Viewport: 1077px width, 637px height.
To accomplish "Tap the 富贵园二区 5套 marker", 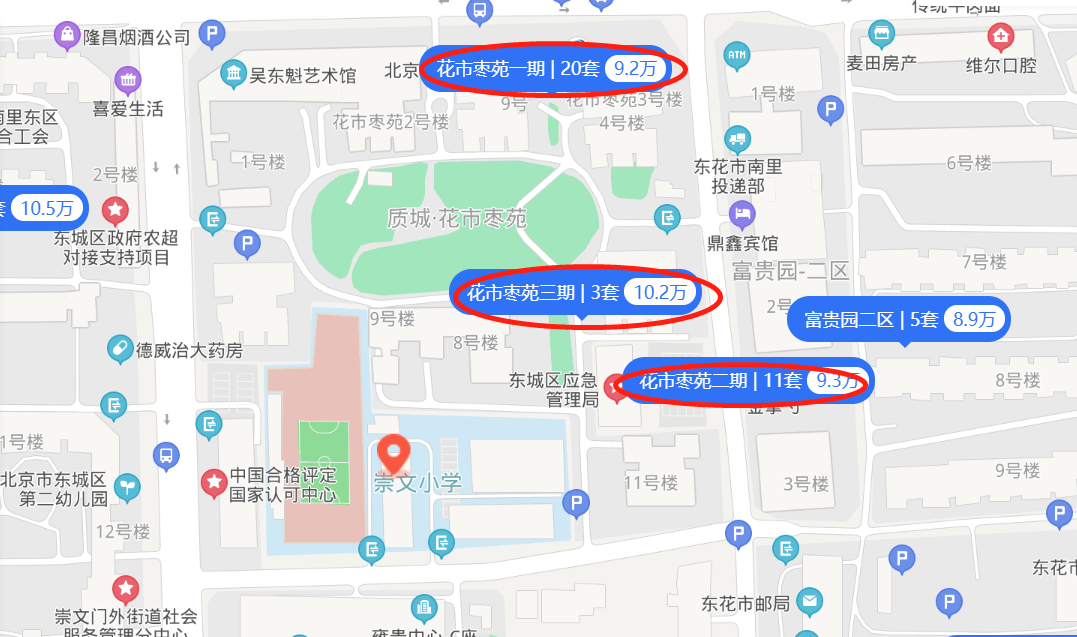I will (901, 320).
